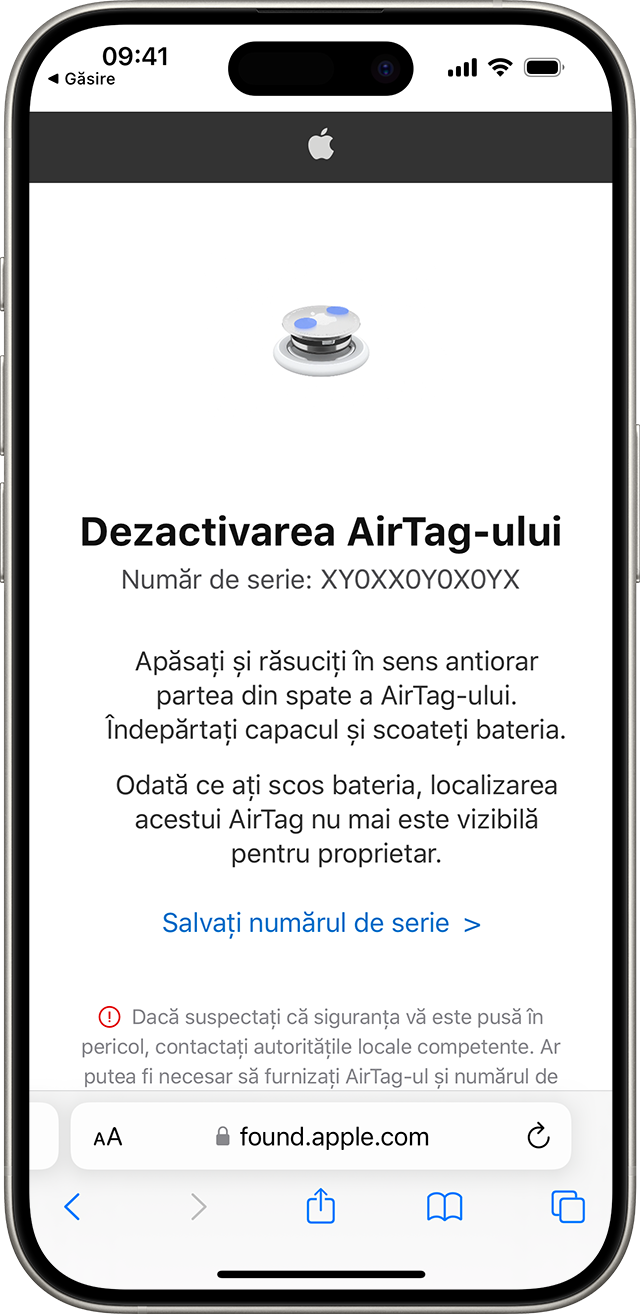The image size is (640, 1314).
Task: Return to the Găsire app
Action: (82, 79)
